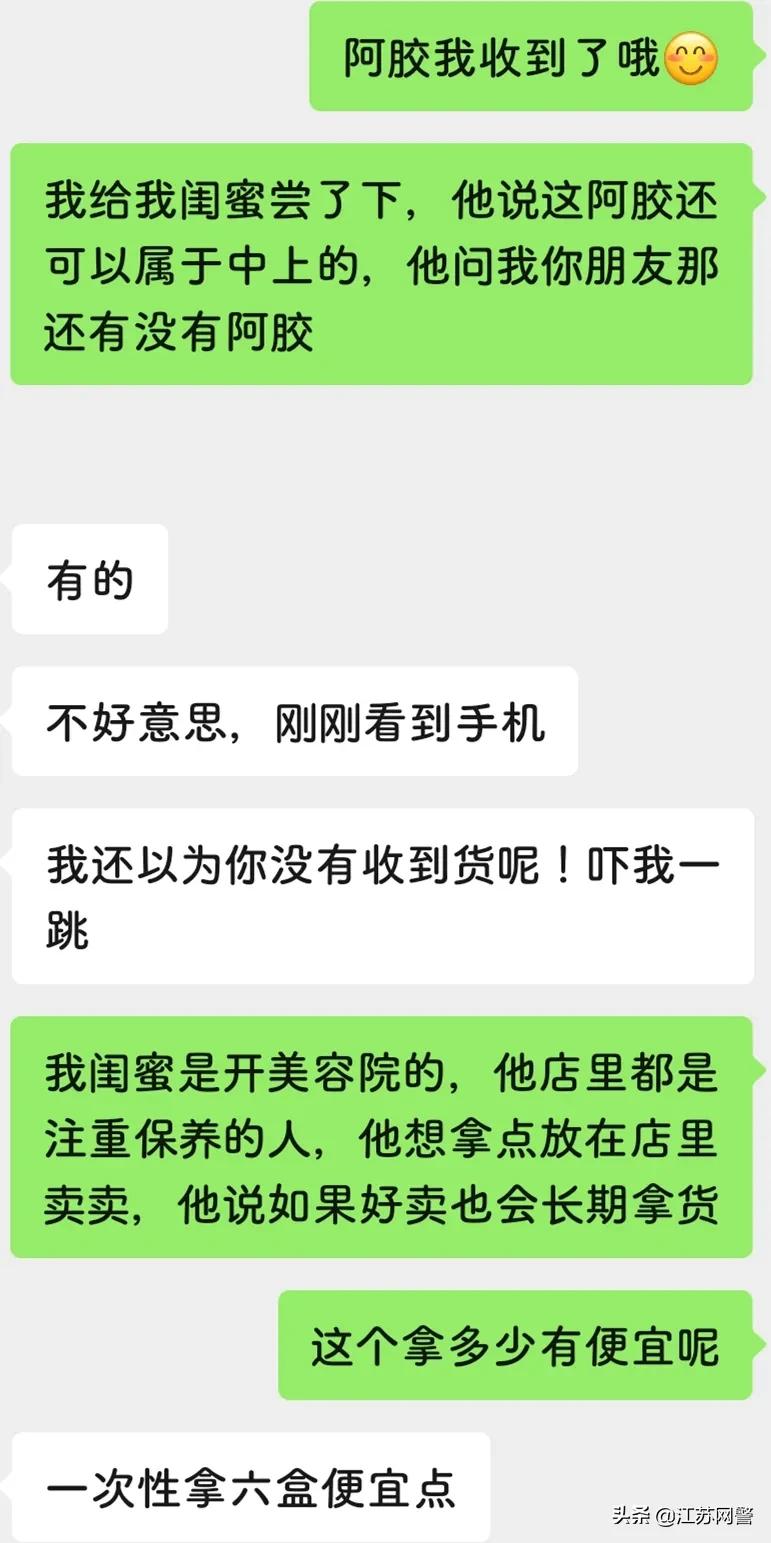Select the message about 闺蜜尝了下 feedback
Screen dimensions: 771x1543
pos(385,258)
